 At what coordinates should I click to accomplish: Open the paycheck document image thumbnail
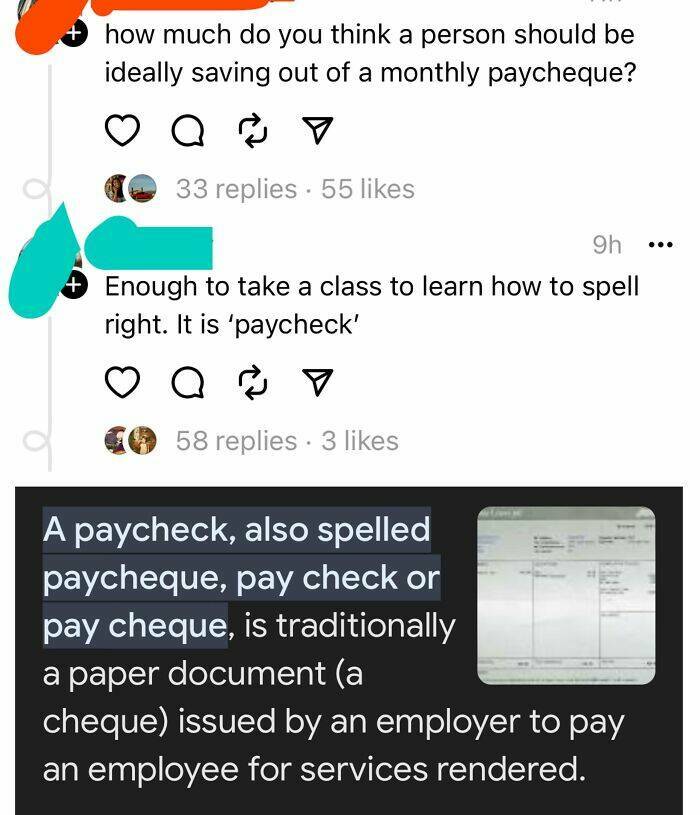tap(566, 595)
